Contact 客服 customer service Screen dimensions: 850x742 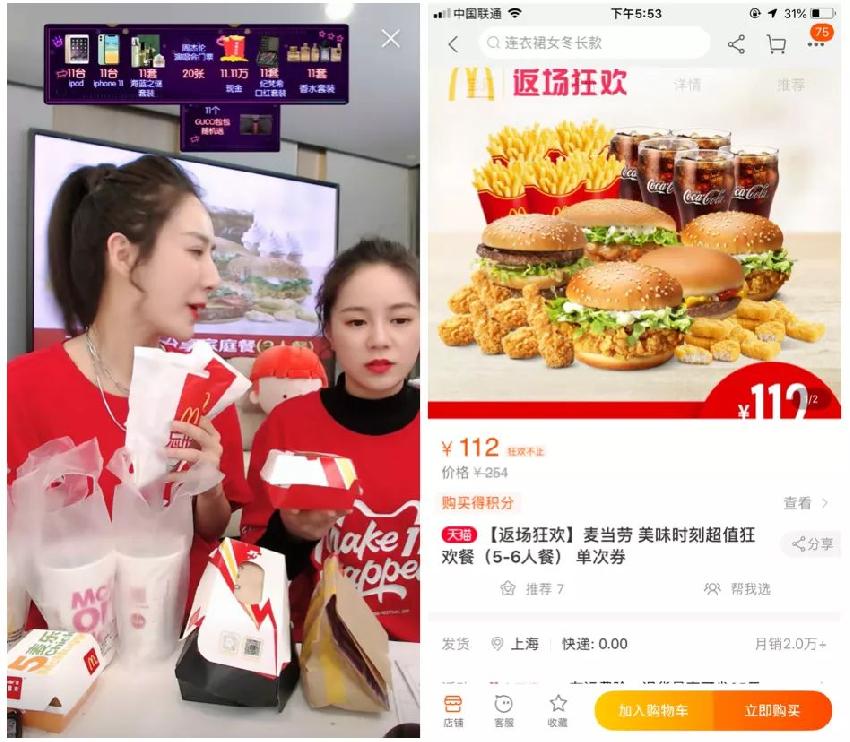tap(504, 711)
